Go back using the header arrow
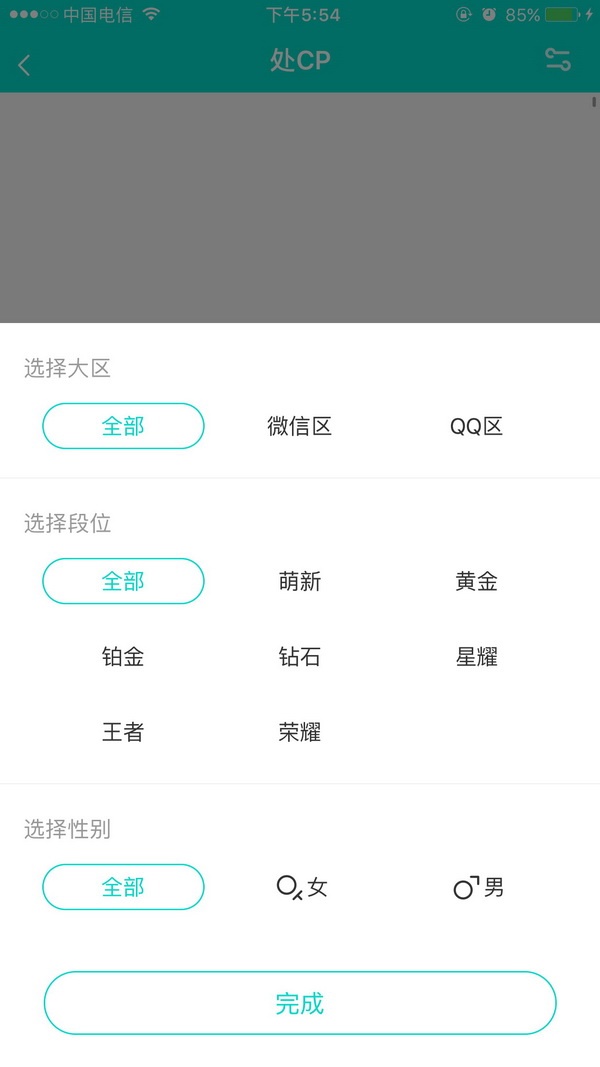600x1067 pixels. tap(25, 65)
